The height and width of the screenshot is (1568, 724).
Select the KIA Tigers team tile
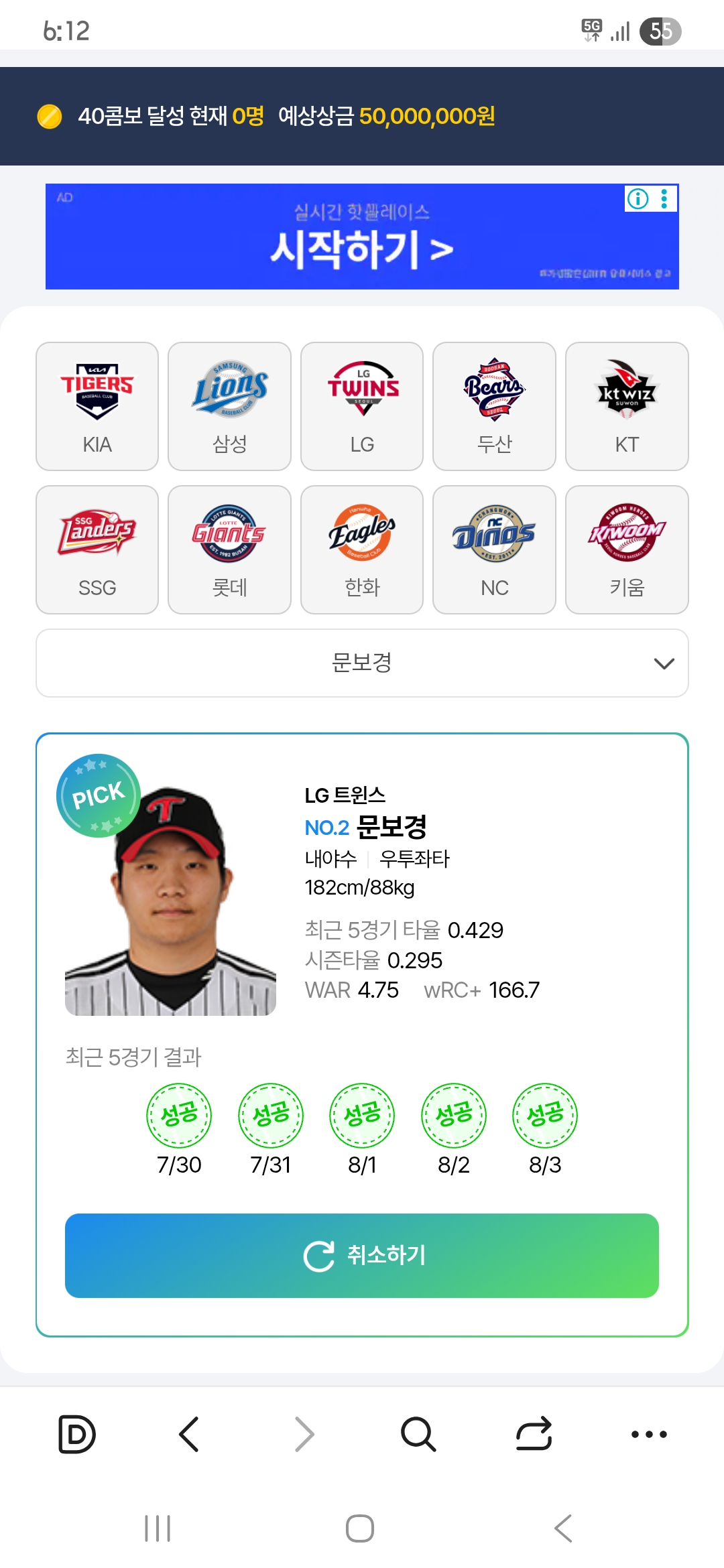97,406
